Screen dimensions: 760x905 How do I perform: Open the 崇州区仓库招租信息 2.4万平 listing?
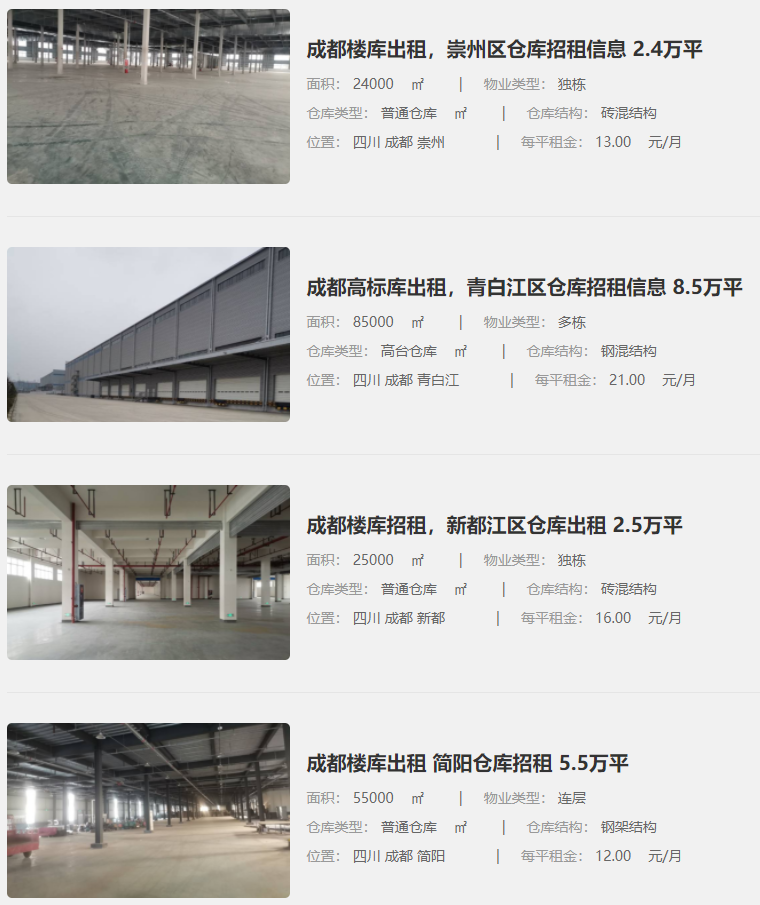pos(504,50)
